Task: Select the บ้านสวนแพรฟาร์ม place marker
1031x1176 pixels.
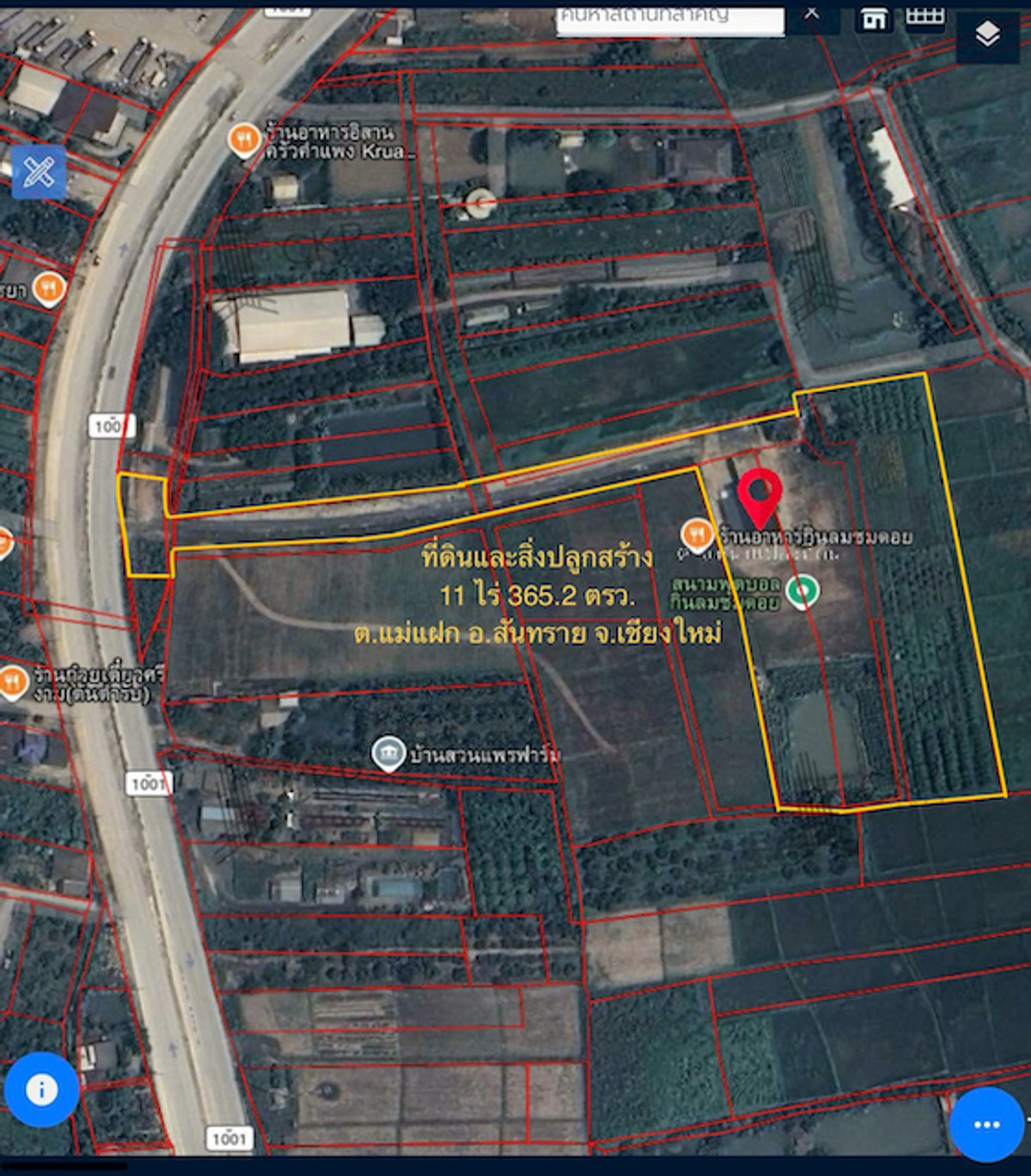Action: 389,753
